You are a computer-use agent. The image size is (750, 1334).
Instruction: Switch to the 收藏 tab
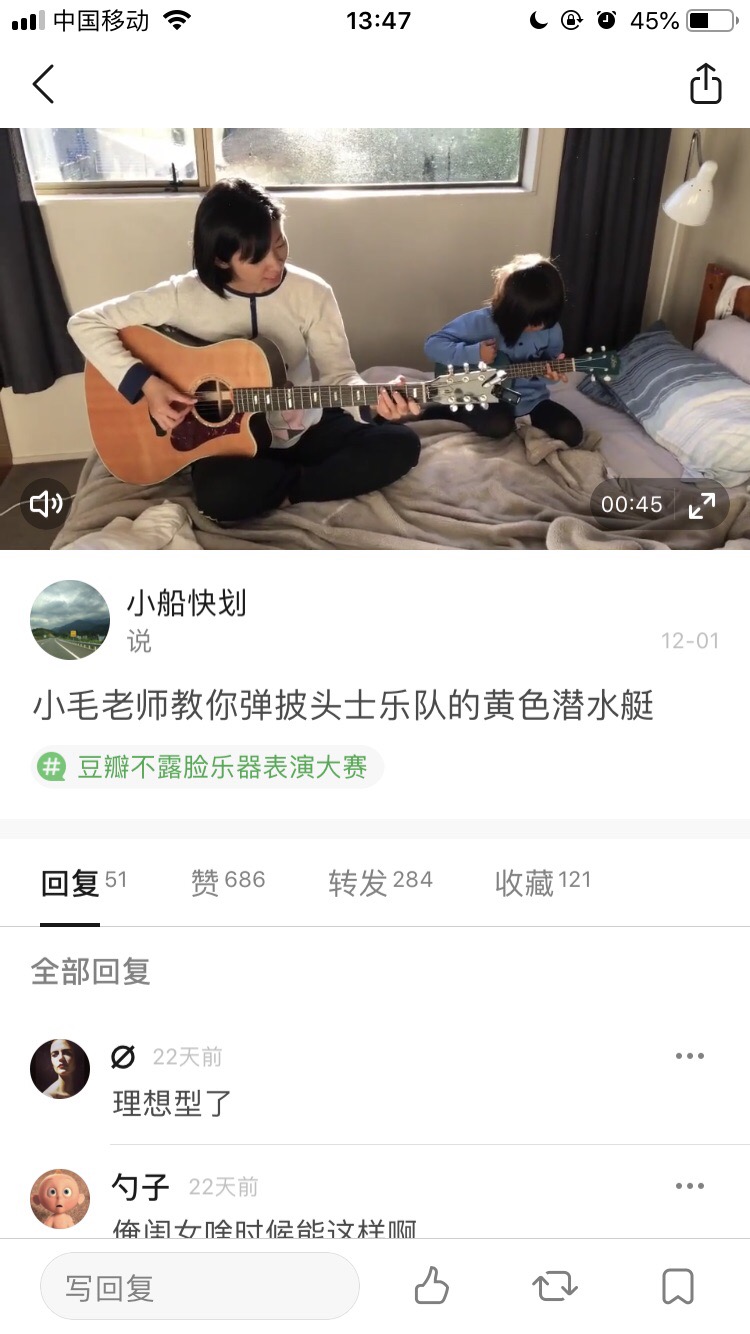(x=543, y=882)
